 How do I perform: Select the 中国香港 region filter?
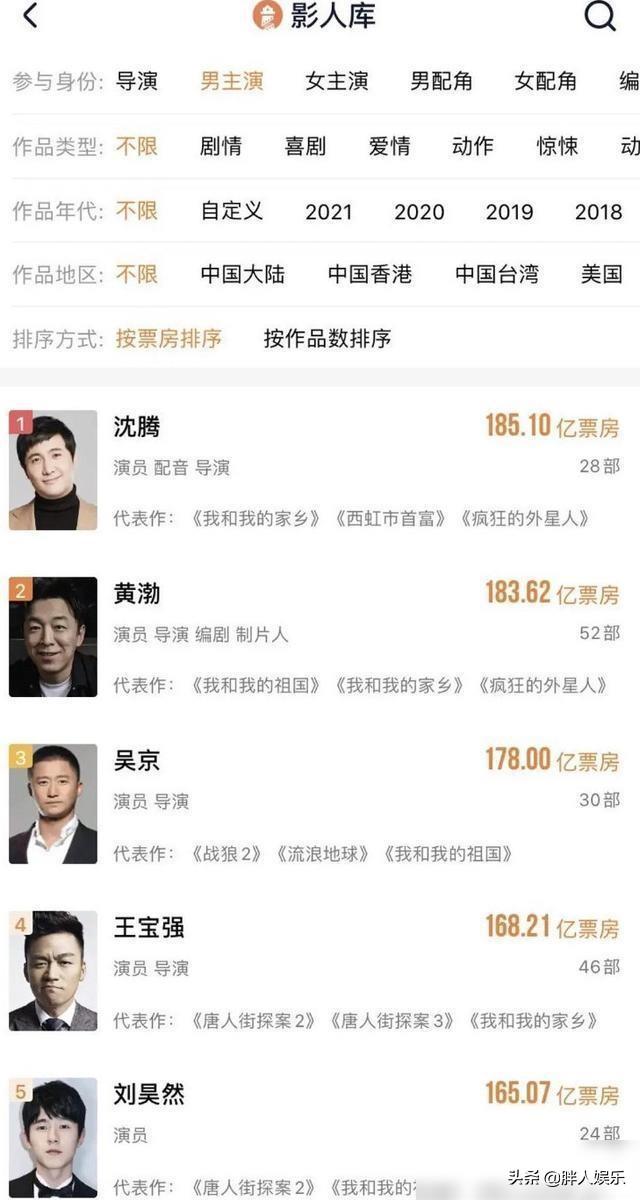(x=370, y=274)
